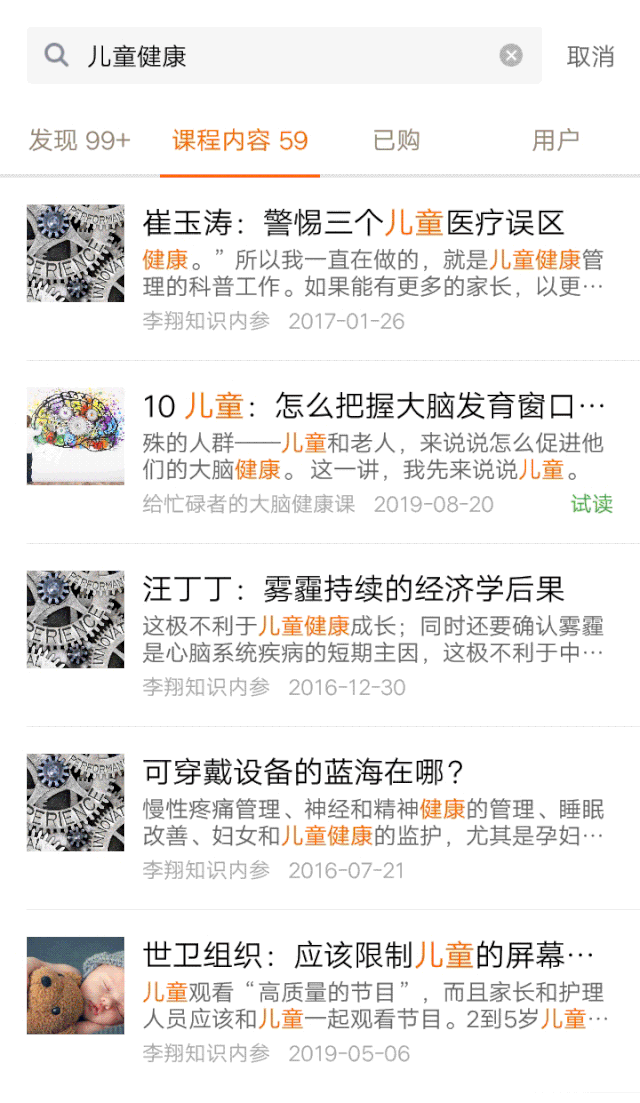Clear the search text 儿童健康

point(511,56)
